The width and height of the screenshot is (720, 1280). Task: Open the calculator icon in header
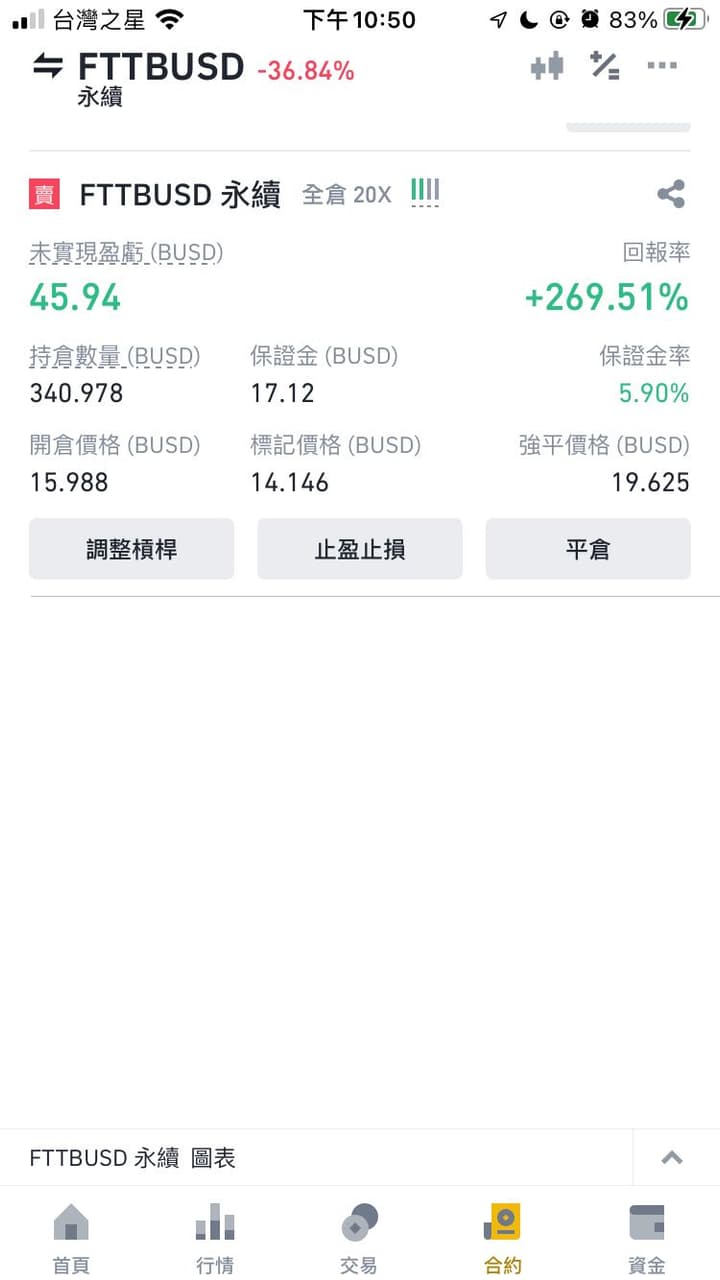[x=604, y=67]
